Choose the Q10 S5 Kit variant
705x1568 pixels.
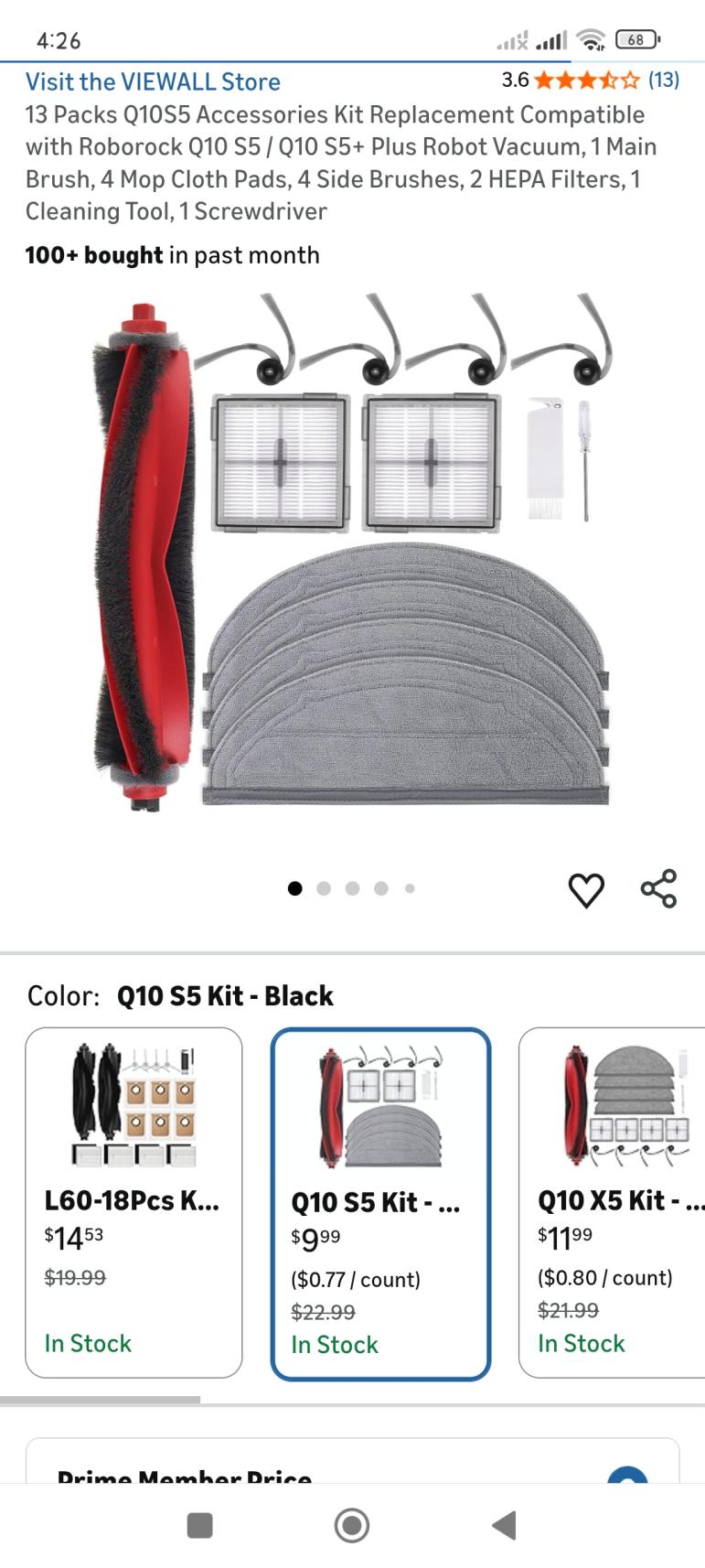pyautogui.click(x=380, y=1203)
